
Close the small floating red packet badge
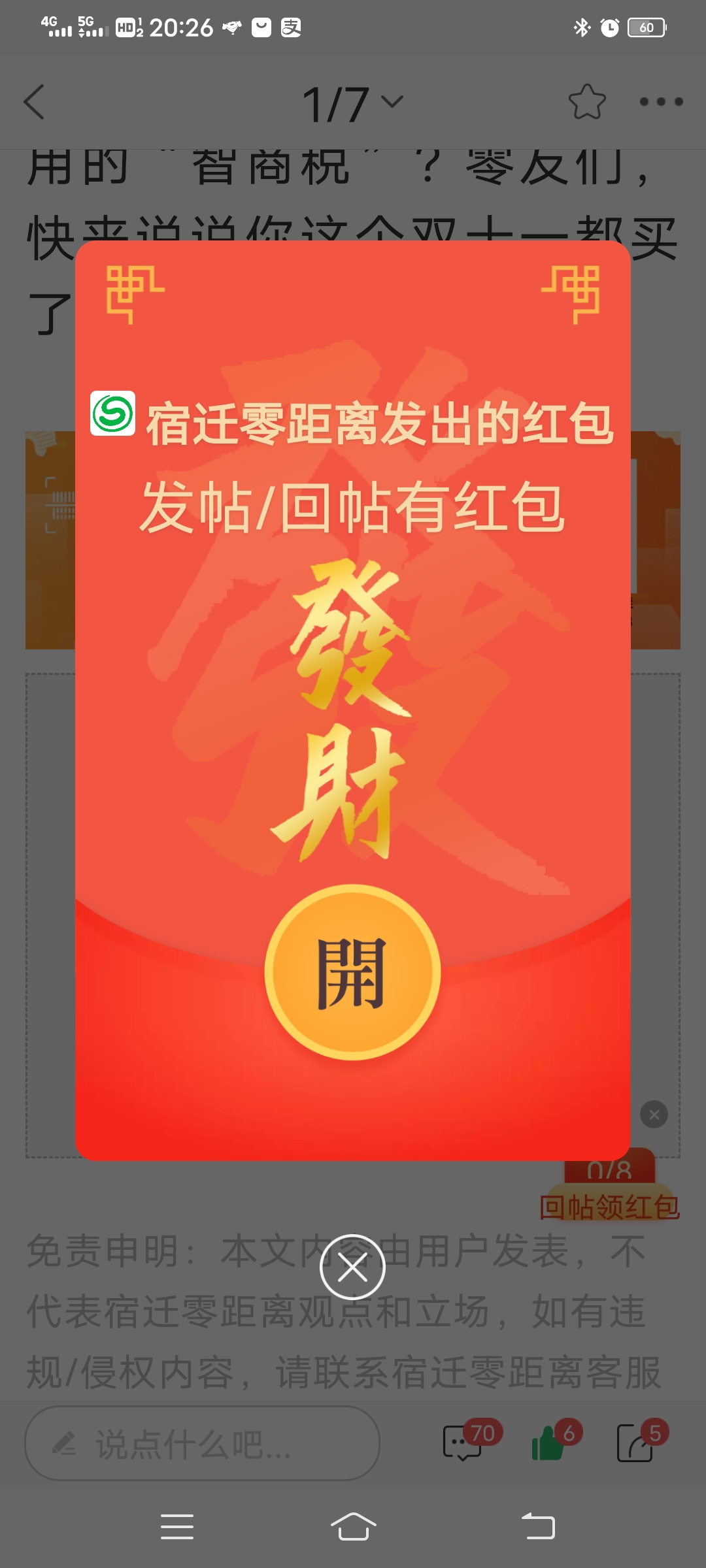click(x=654, y=1115)
